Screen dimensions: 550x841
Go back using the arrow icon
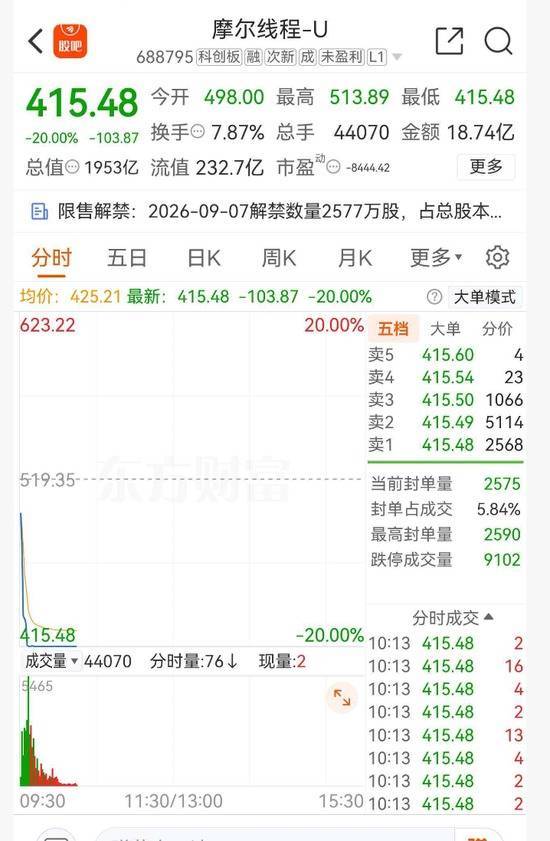click(36, 41)
